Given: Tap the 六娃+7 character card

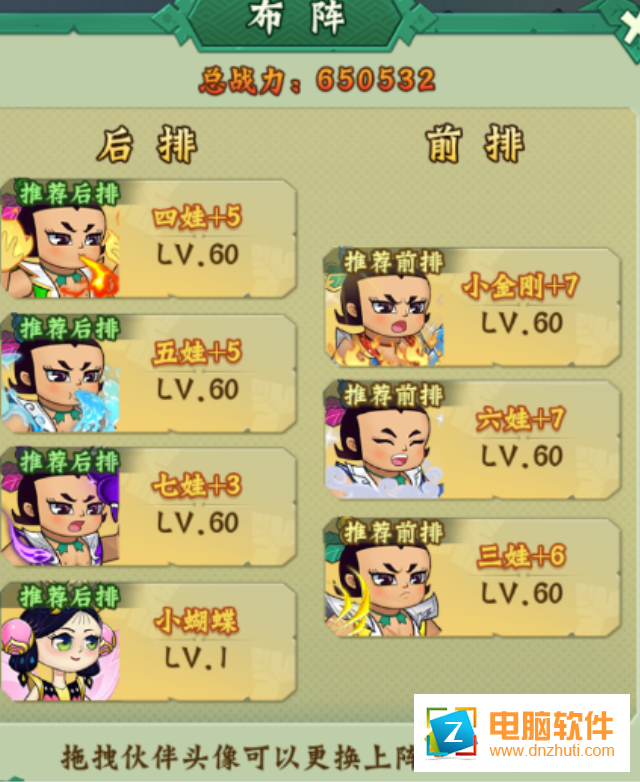Looking at the screenshot, I should coord(472,440).
